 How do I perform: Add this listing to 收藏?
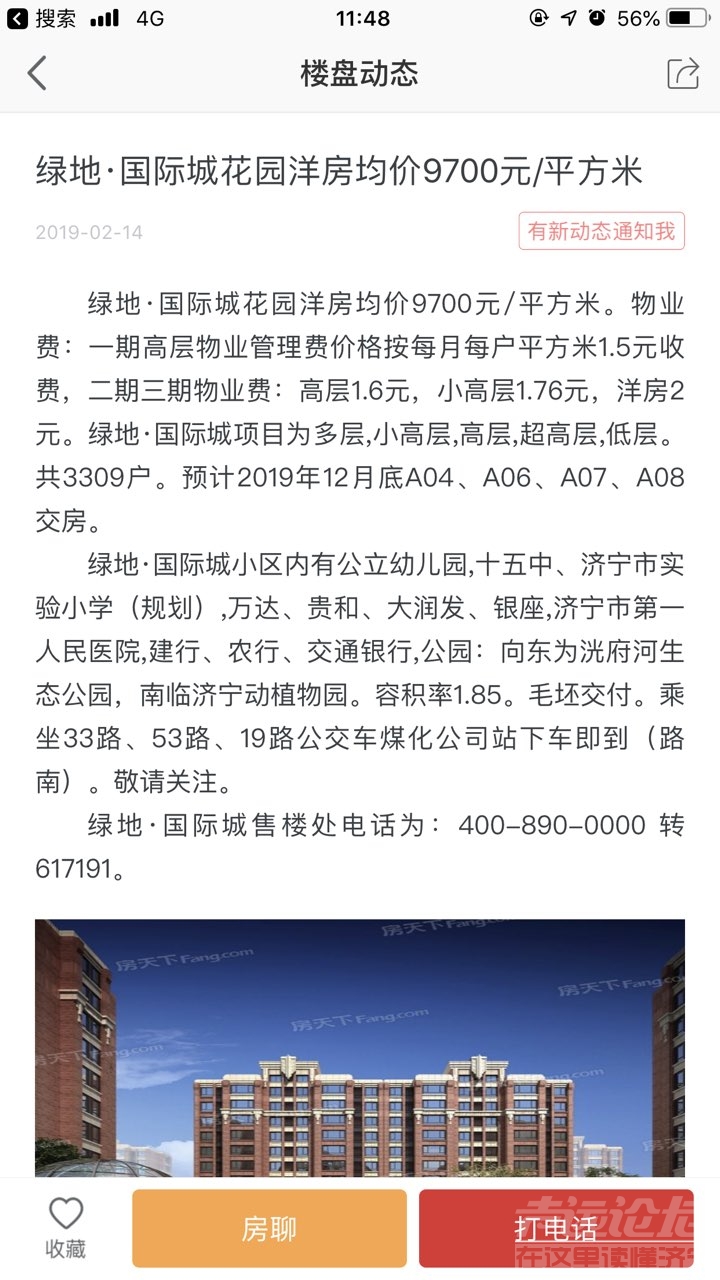(x=66, y=1228)
